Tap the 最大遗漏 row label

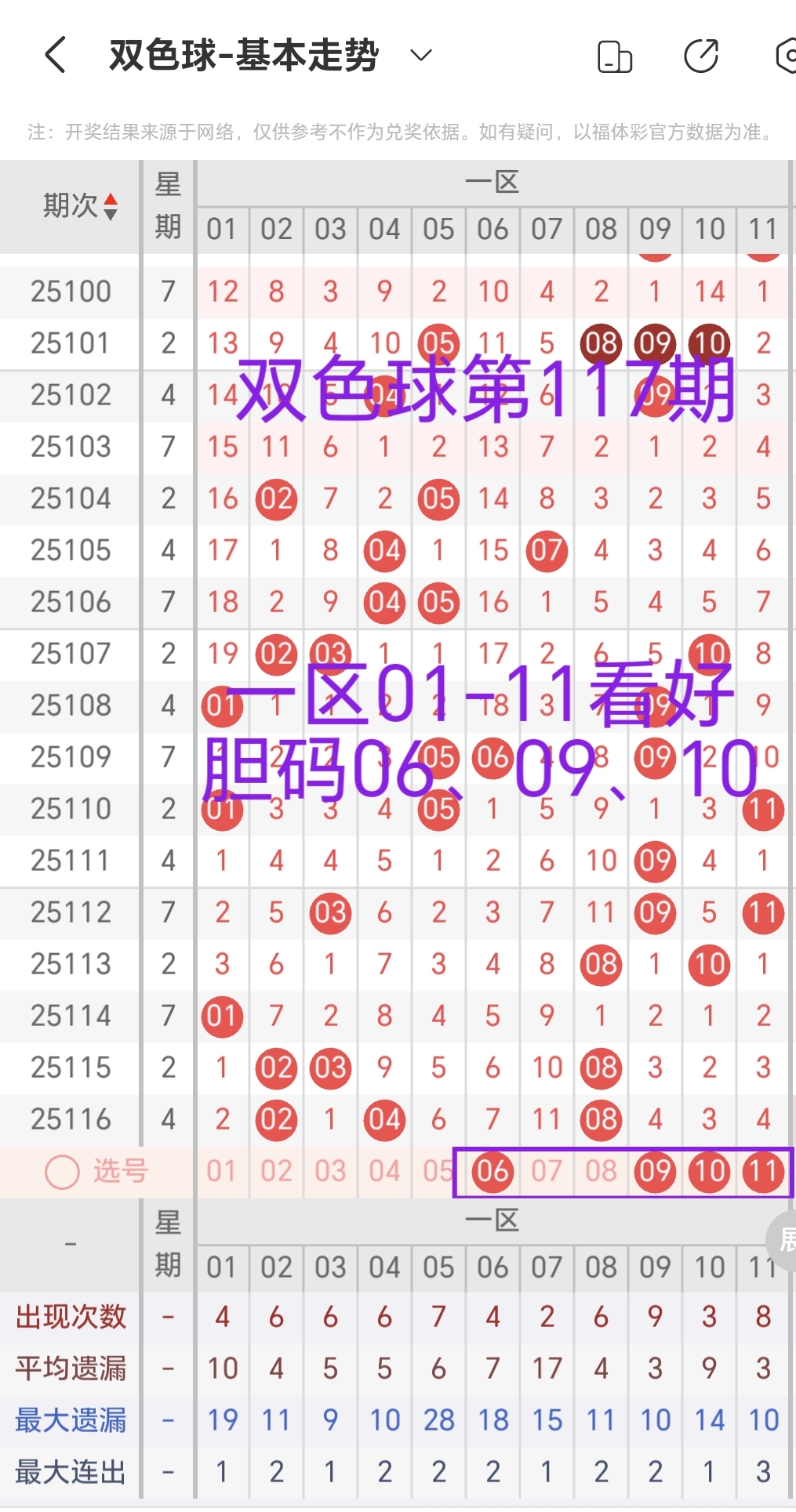pyautogui.click(x=69, y=1420)
